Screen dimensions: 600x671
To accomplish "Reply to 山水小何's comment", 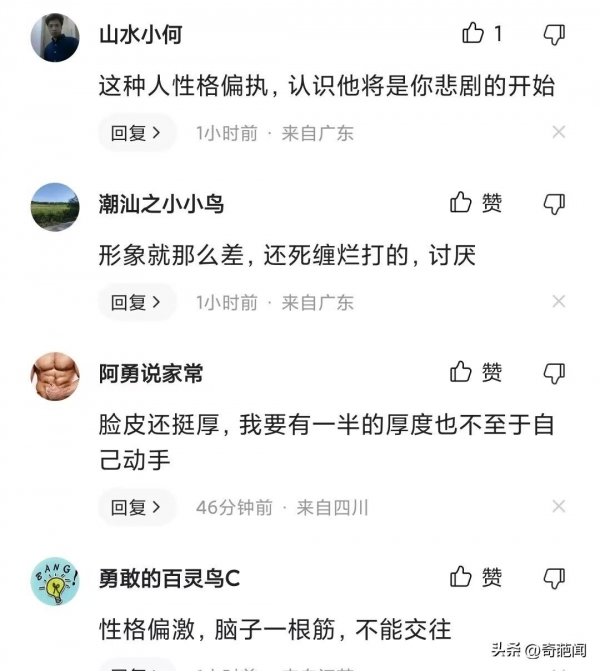I will coord(136,133).
